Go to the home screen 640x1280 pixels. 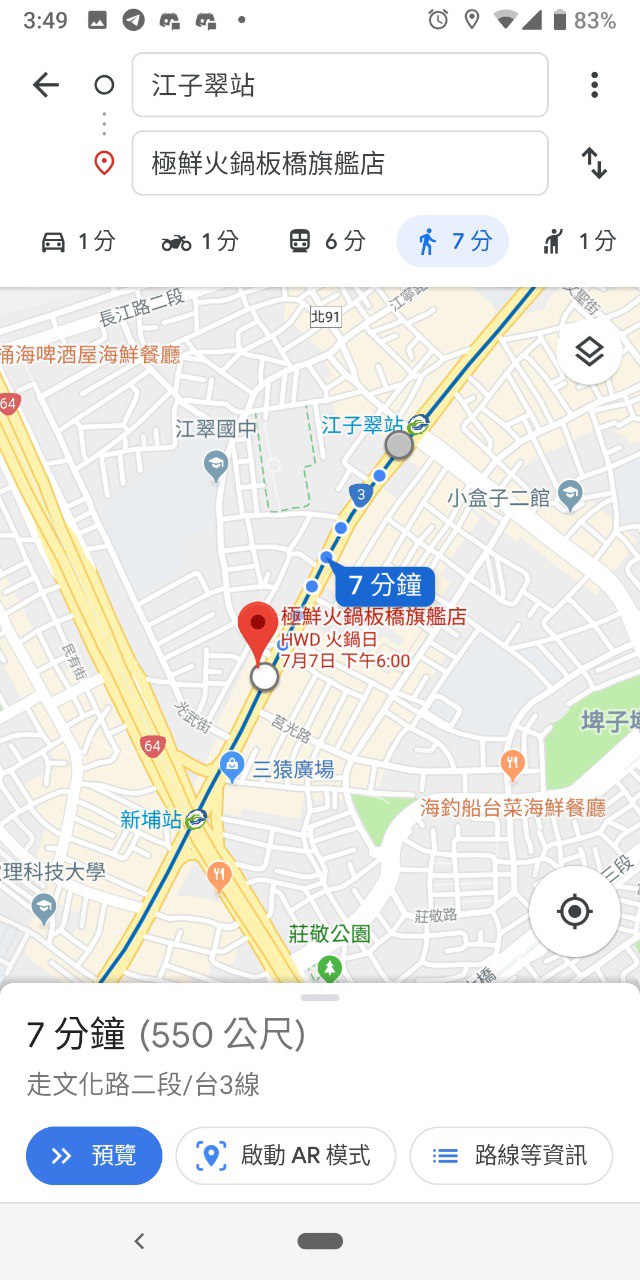coord(320,1241)
